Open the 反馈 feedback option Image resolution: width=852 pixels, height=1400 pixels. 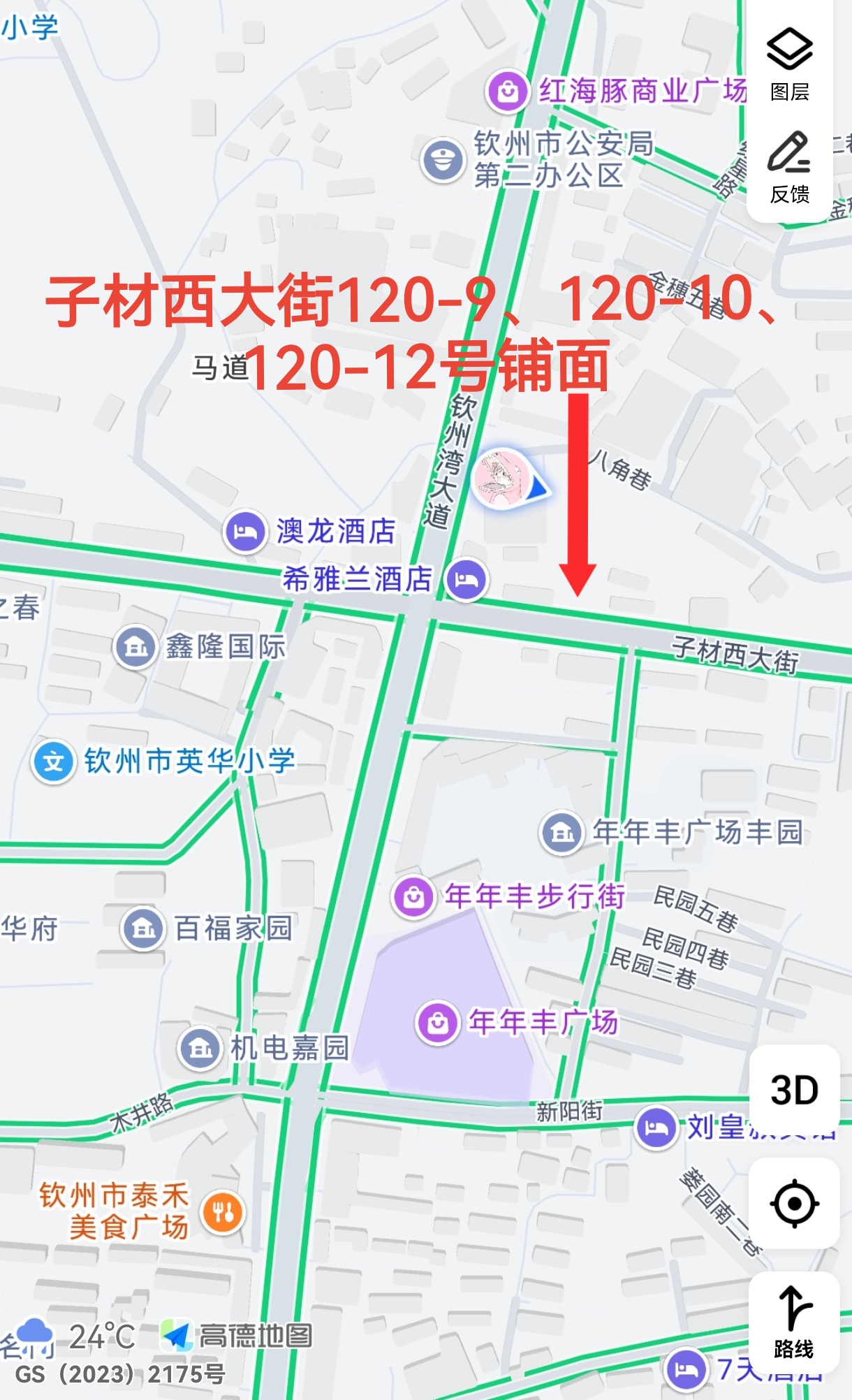(x=789, y=166)
